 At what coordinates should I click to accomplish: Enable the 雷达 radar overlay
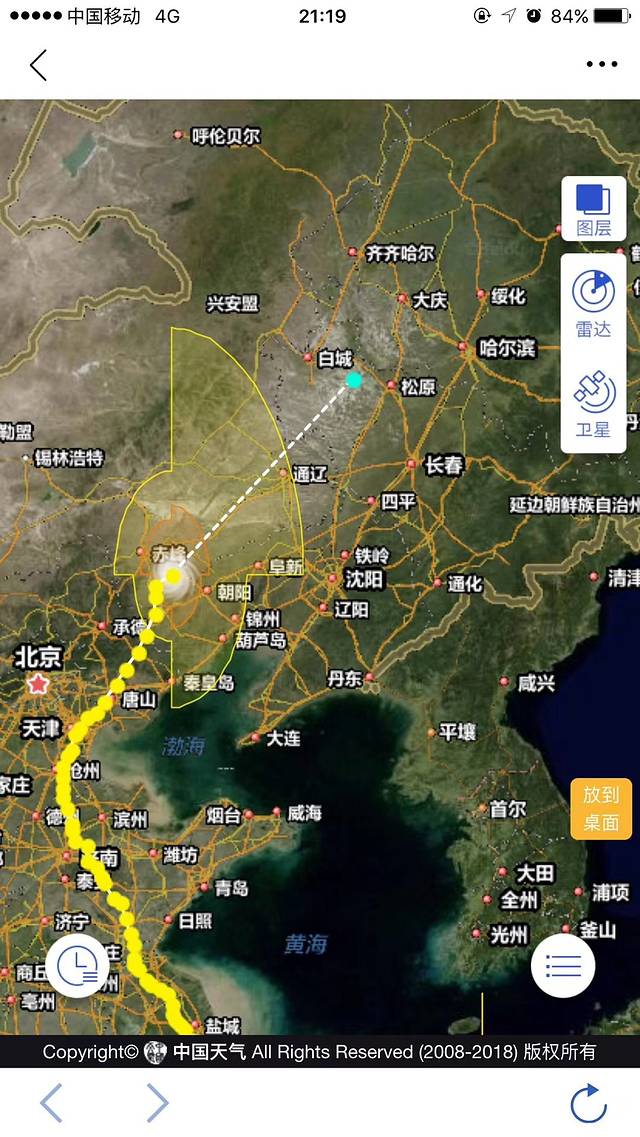[593, 304]
